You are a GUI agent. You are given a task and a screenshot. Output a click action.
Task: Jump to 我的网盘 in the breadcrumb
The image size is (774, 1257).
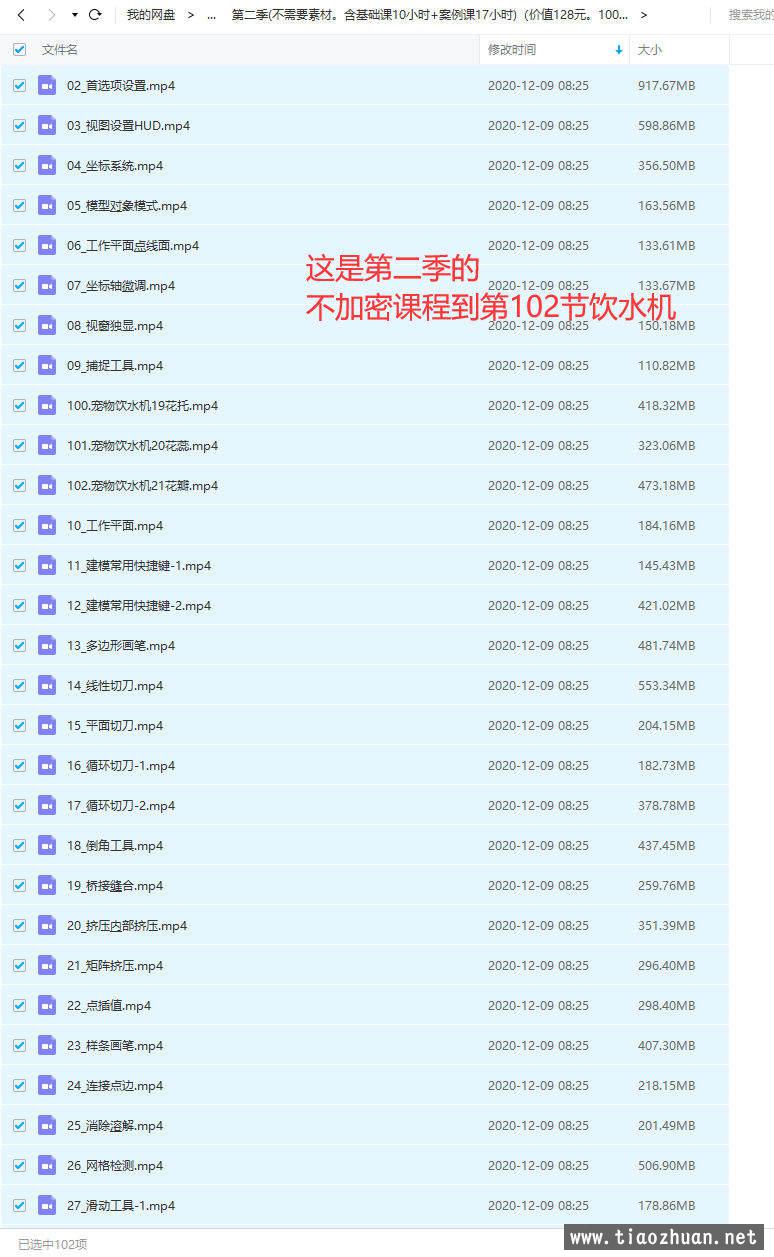click(x=151, y=15)
